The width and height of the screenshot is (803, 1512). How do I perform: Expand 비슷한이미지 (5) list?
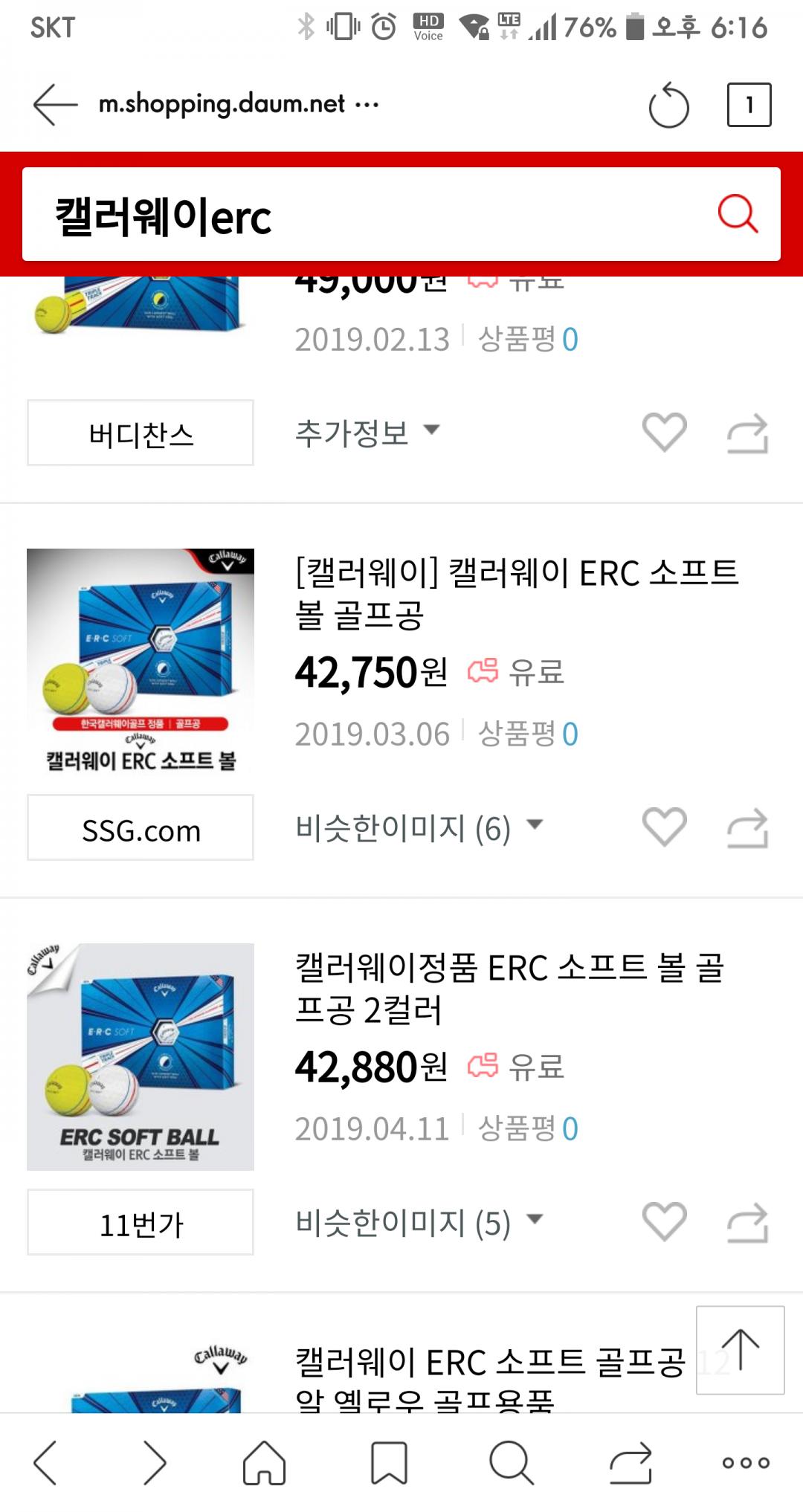click(419, 1222)
